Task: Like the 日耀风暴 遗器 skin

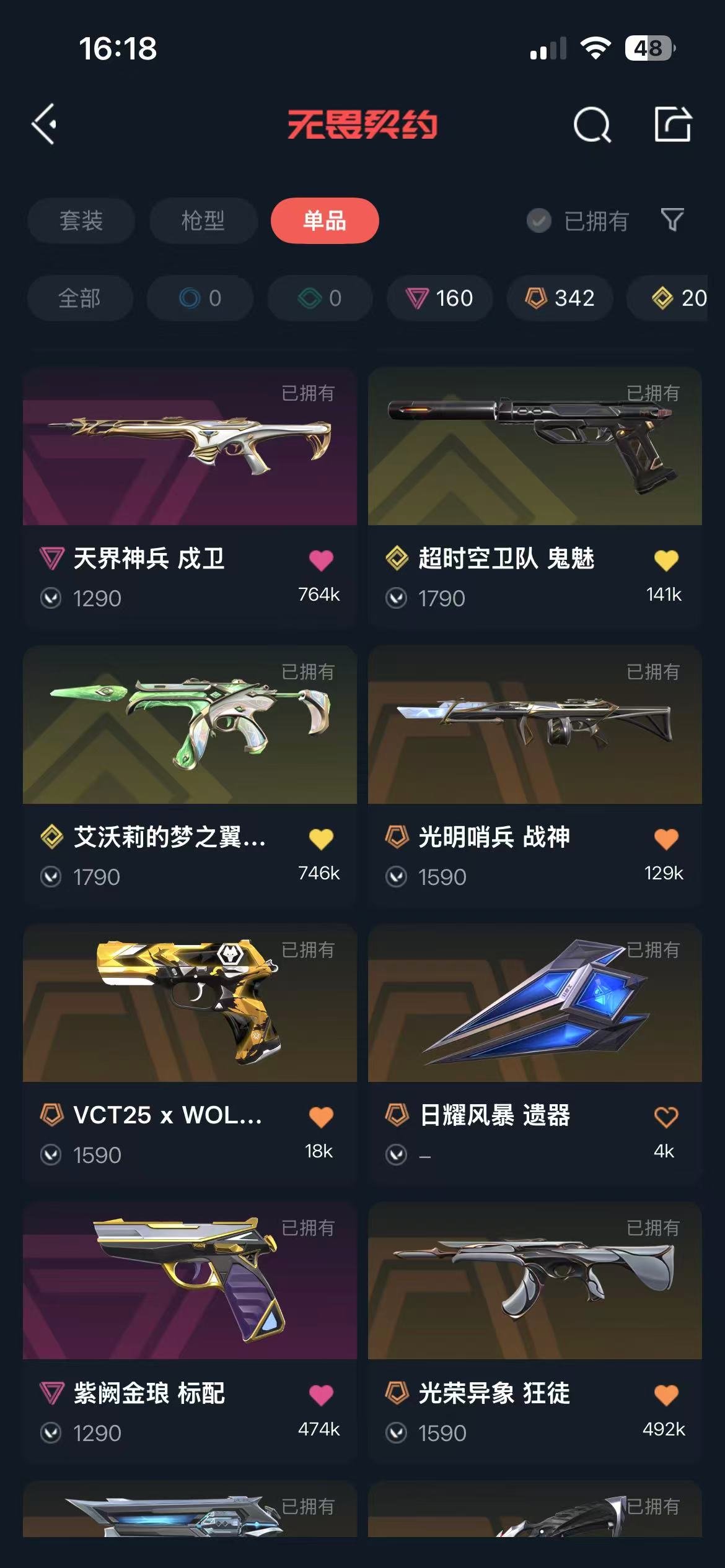Action: pyautogui.click(x=666, y=1117)
